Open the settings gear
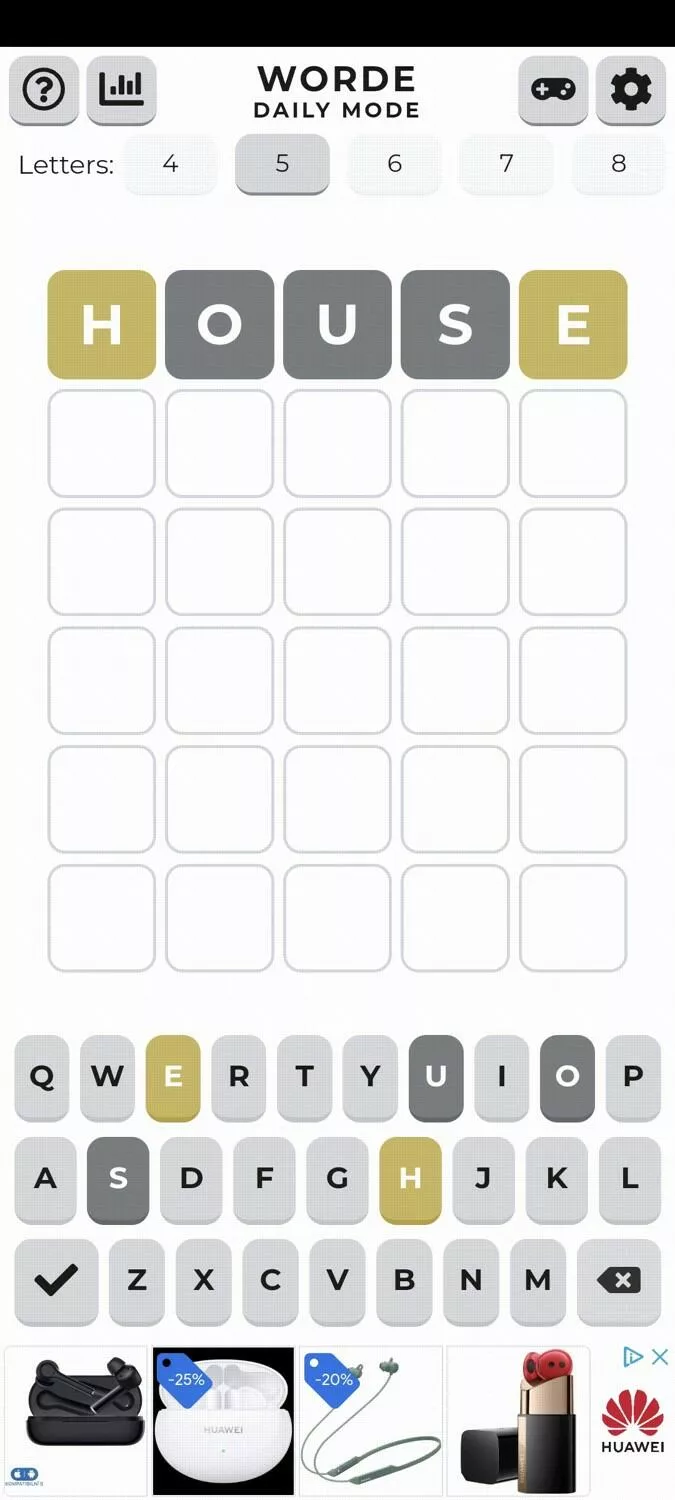Viewport: 675px width, 1500px height. [631, 90]
